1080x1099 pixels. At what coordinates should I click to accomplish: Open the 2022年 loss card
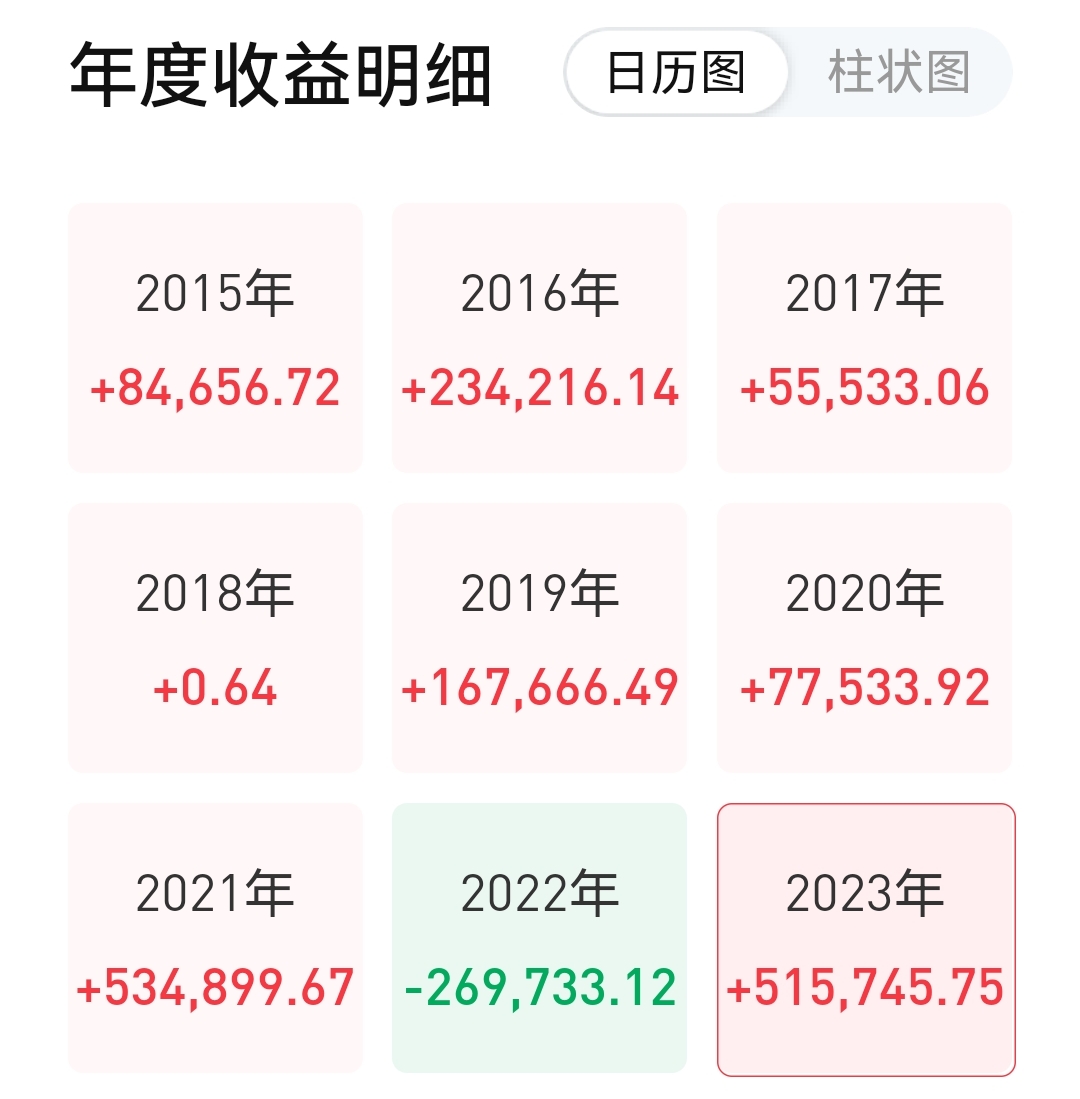coord(540,938)
